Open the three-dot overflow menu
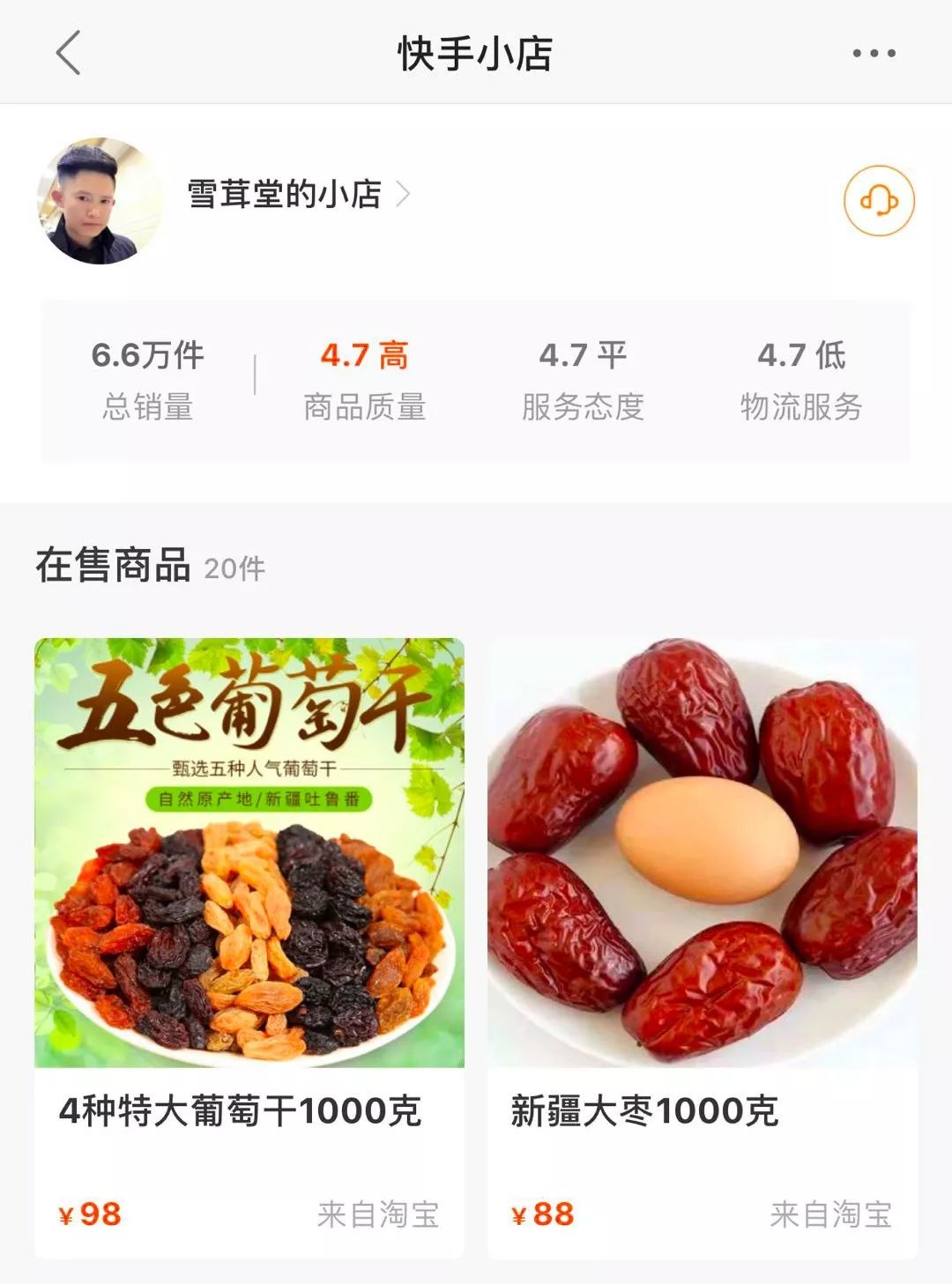952x1284 pixels. coord(874,54)
